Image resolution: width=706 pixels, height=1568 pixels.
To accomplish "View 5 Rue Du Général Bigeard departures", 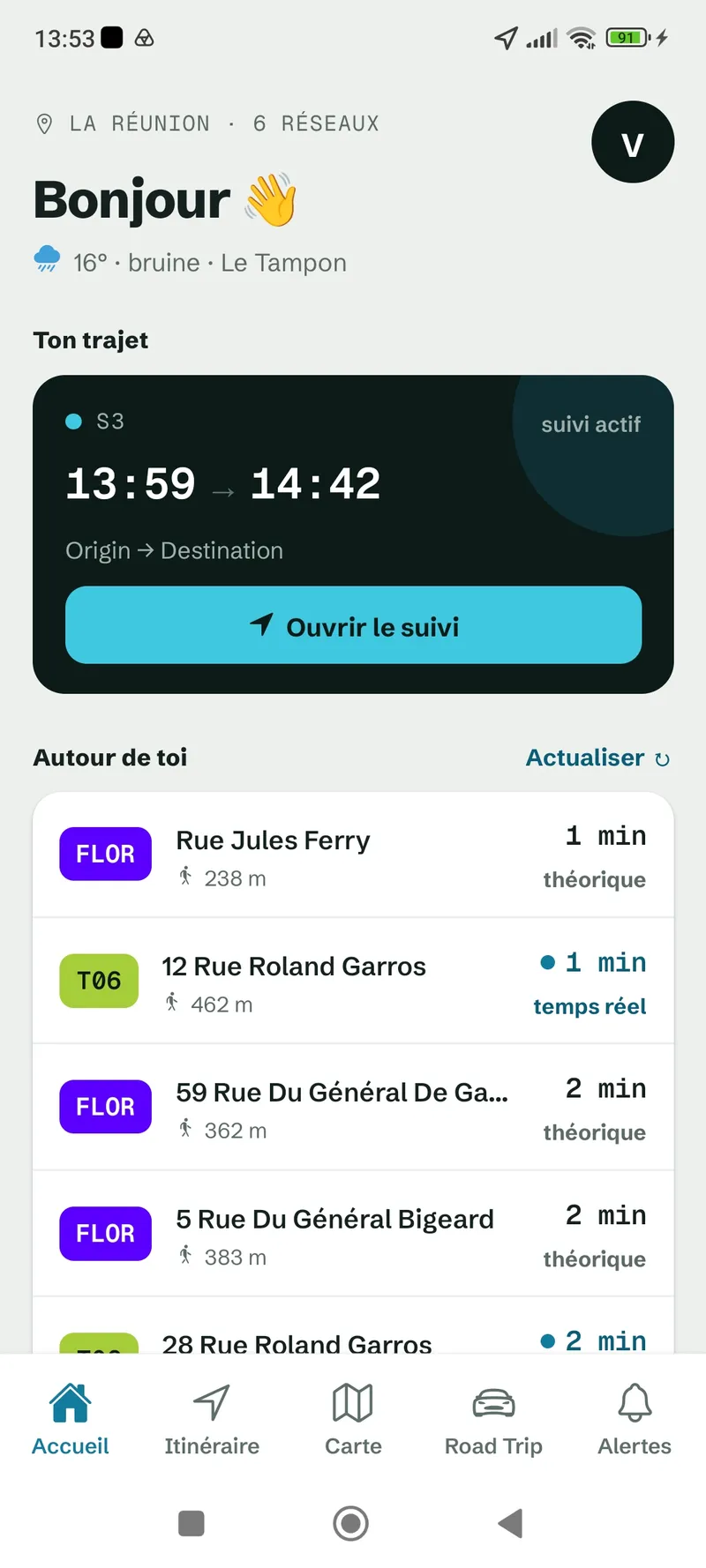I will tap(353, 1234).
